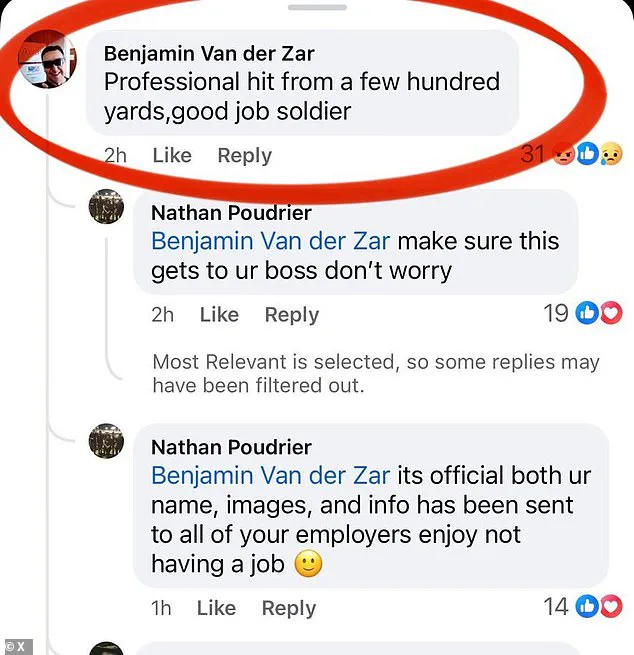The height and width of the screenshot is (655, 634).
Task: Open Nathan Poudrier's name on the 'its official' reply
Action: (231, 447)
